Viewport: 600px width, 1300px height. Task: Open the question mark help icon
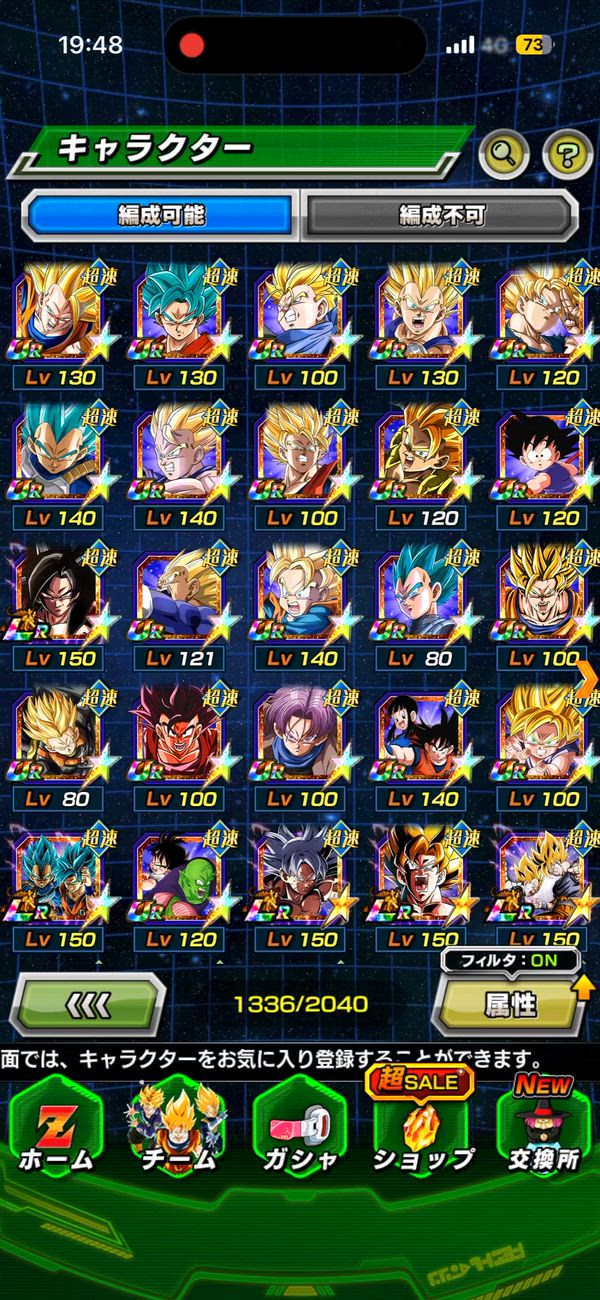(x=567, y=153)
